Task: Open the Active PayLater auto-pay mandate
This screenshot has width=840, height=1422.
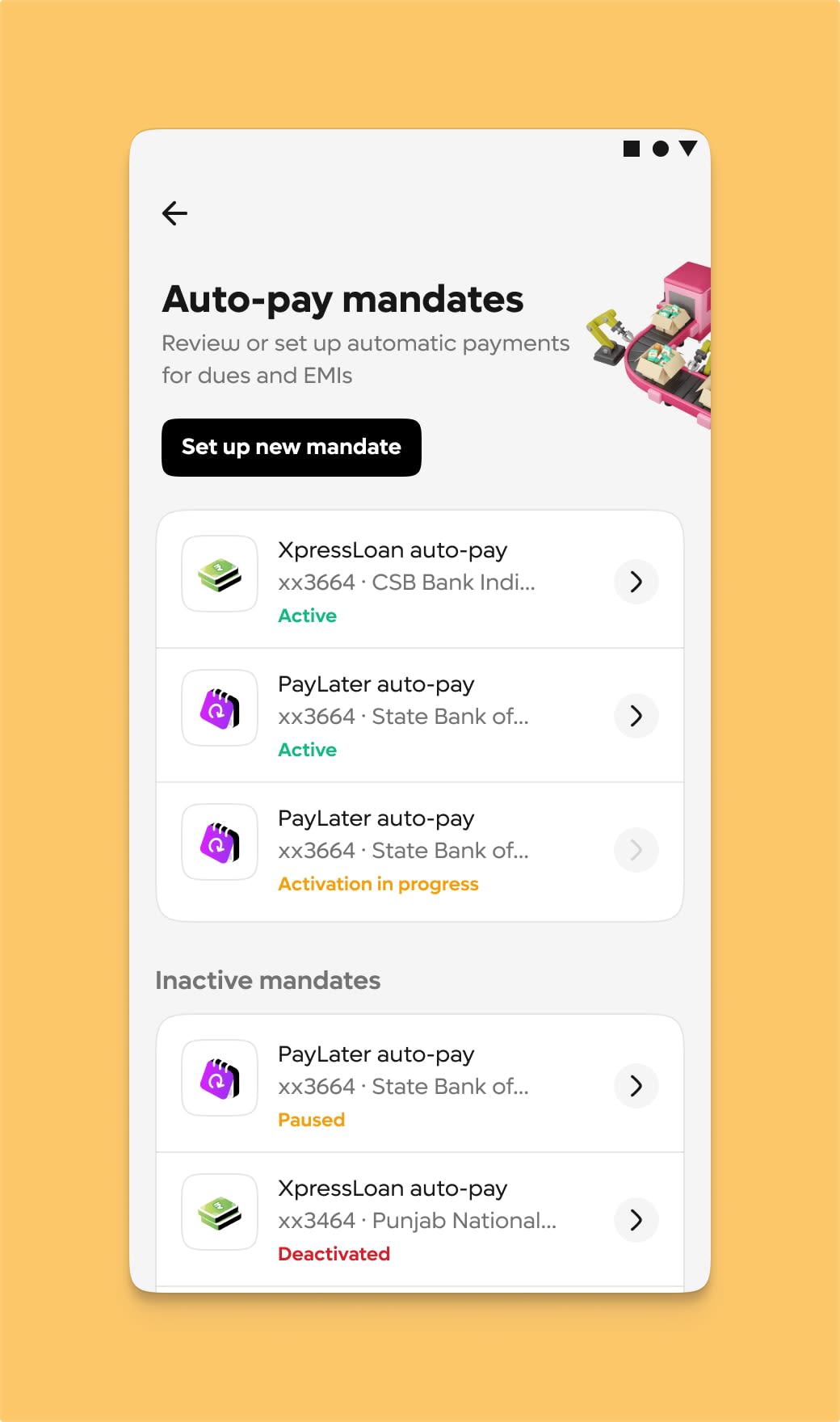Action: (636, 716)
